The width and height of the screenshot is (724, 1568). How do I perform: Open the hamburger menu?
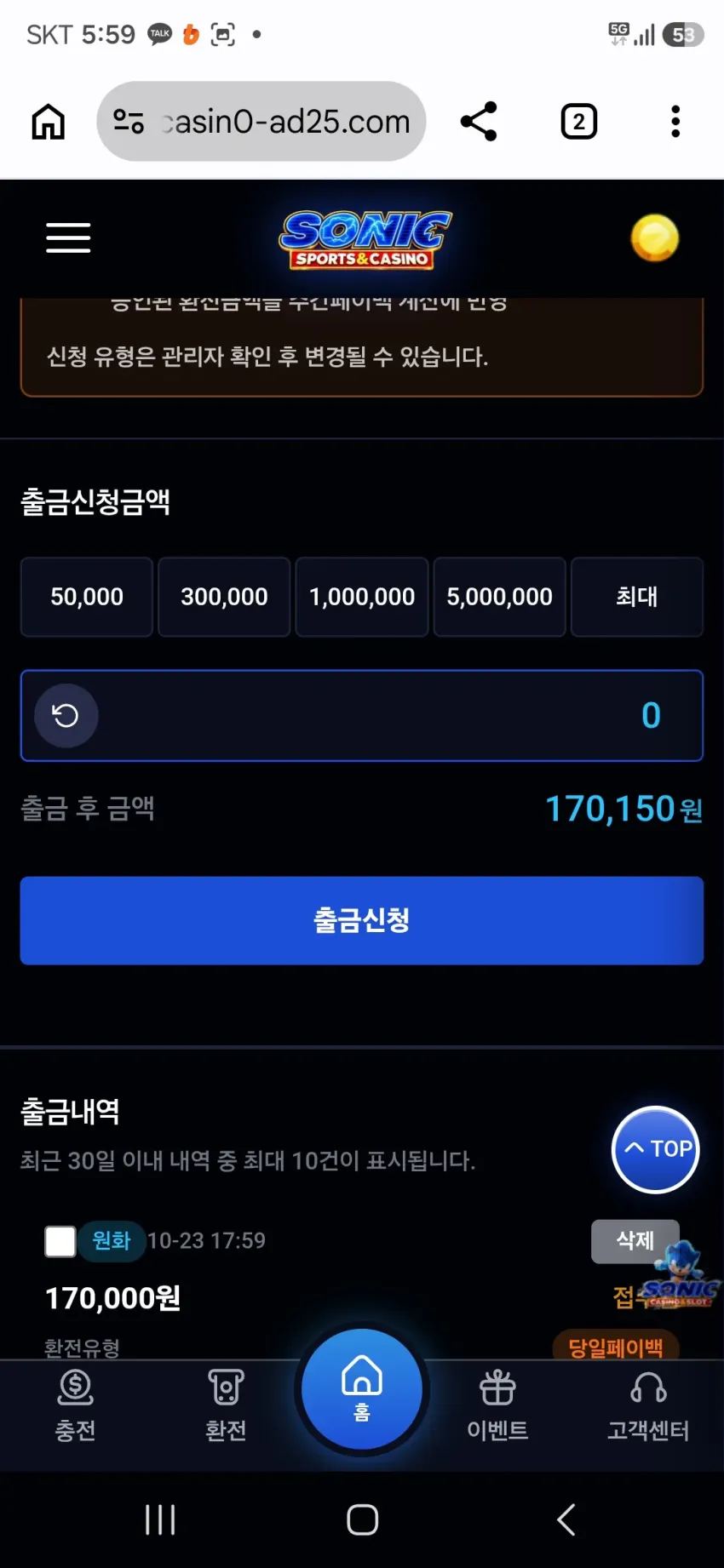[68, 238]
